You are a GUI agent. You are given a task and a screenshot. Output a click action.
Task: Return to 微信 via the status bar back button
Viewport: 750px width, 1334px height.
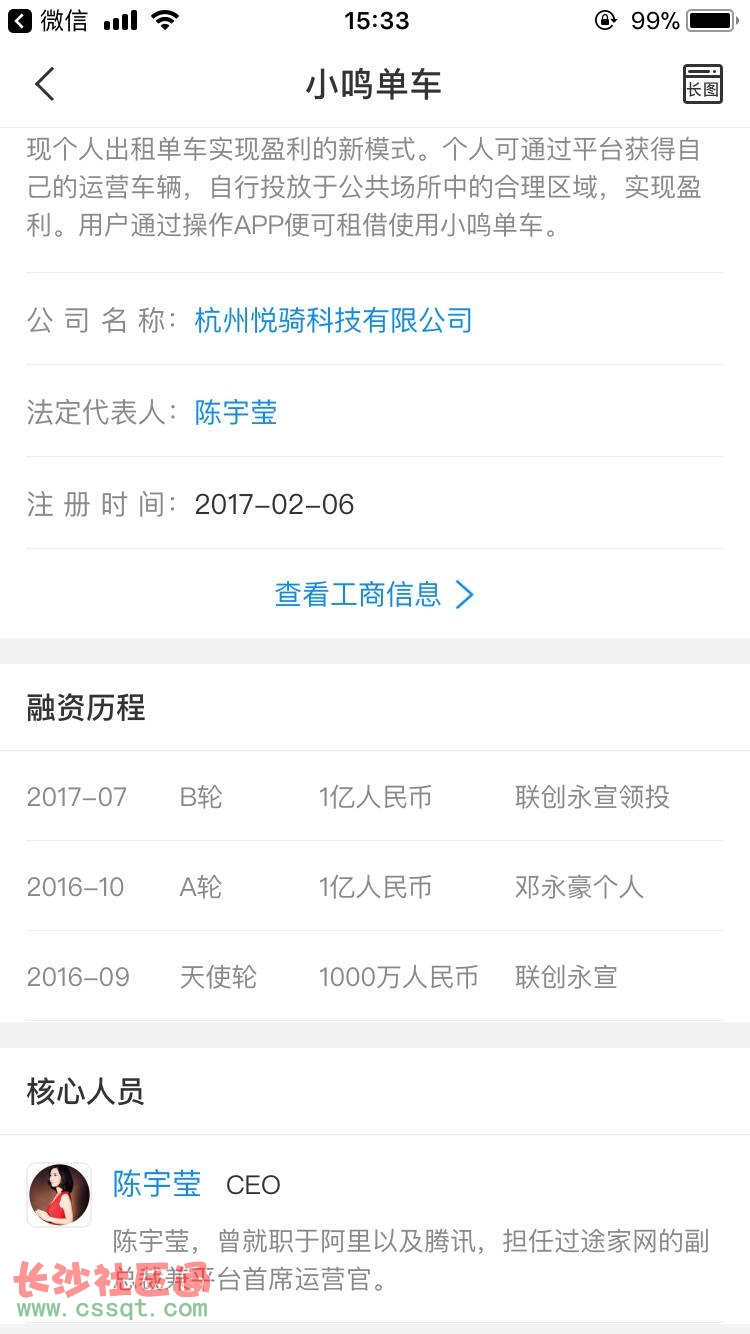[x=47, y=20]
